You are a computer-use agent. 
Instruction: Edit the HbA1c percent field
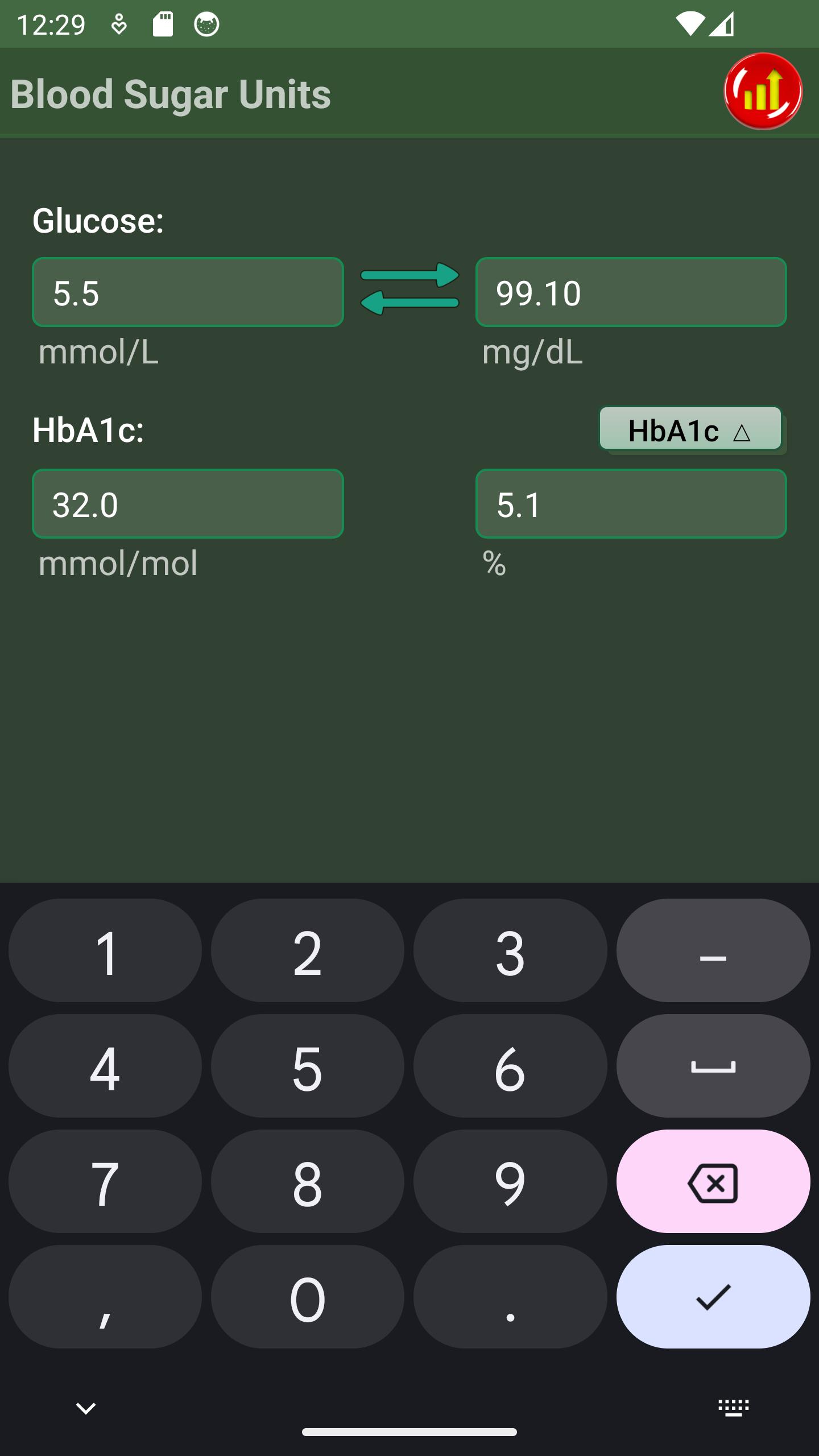[x=631, y=504]
